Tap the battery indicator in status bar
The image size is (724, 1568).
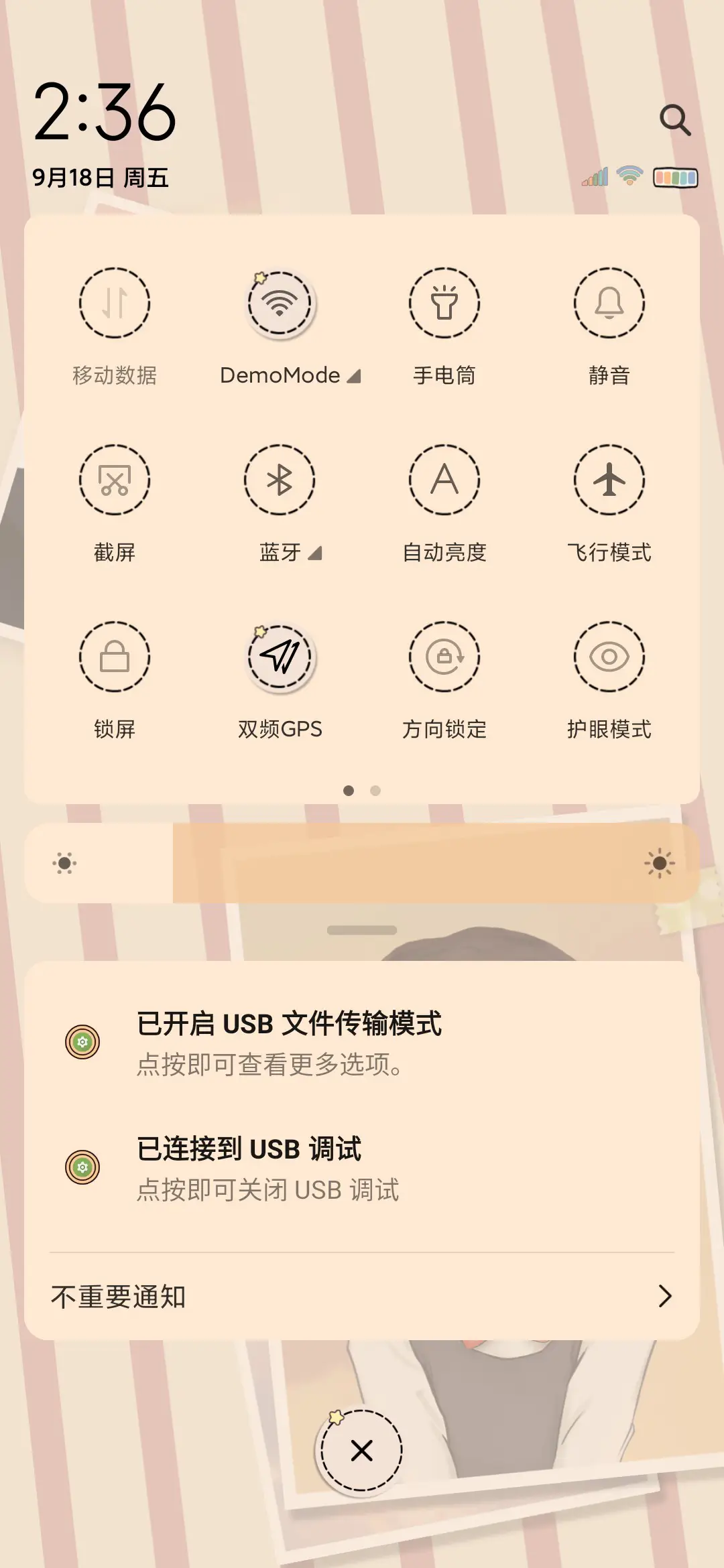coord(676,178)
